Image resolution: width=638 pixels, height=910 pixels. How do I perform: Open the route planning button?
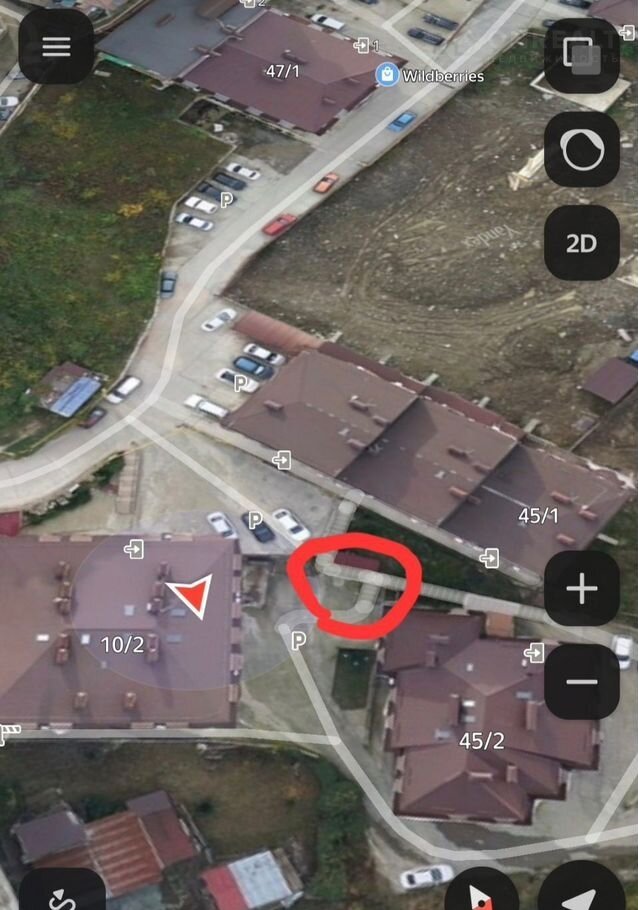pyautogui.click(x=62, y=892)
